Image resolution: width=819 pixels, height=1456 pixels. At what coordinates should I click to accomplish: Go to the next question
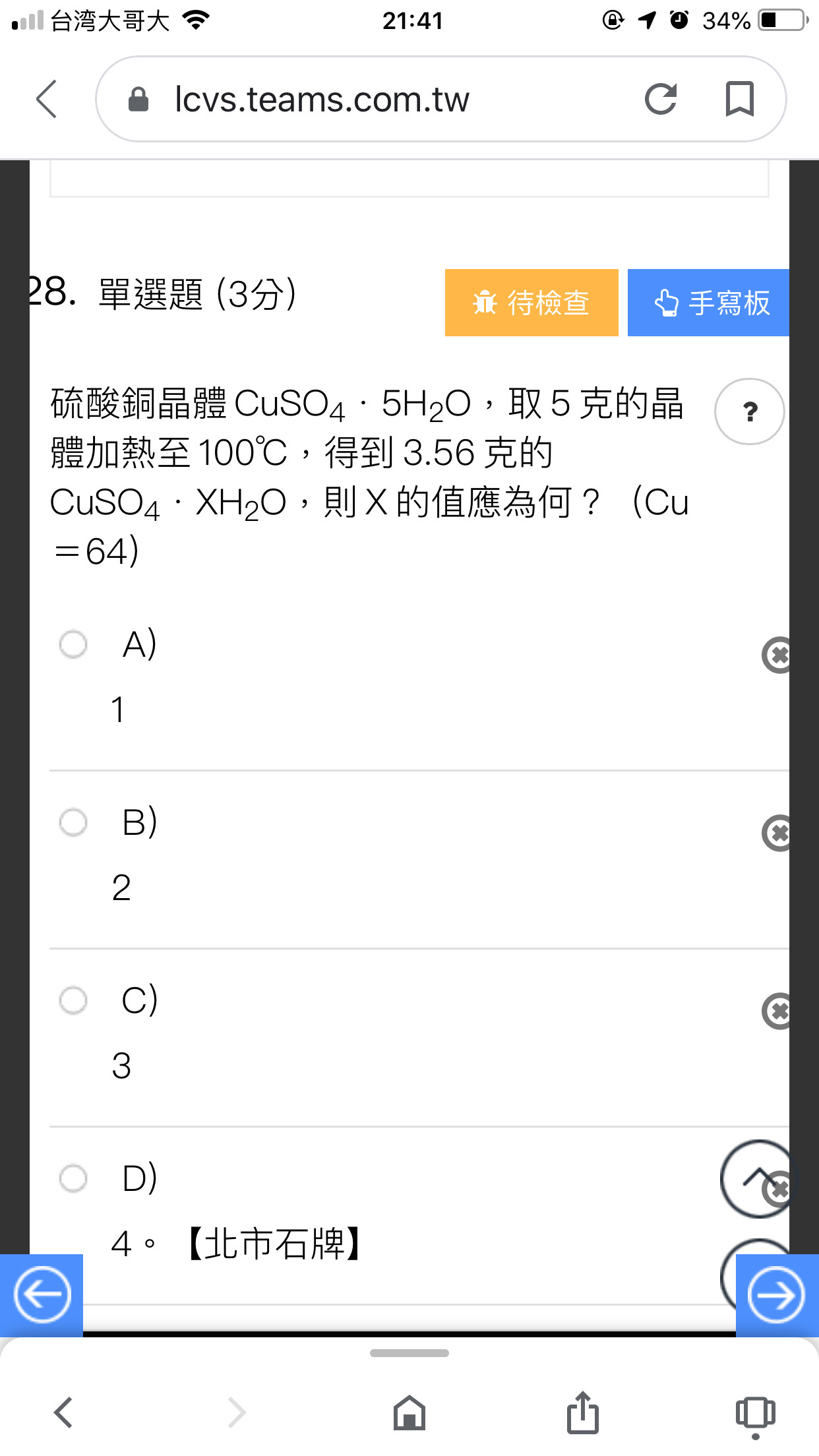[777, 1295]
